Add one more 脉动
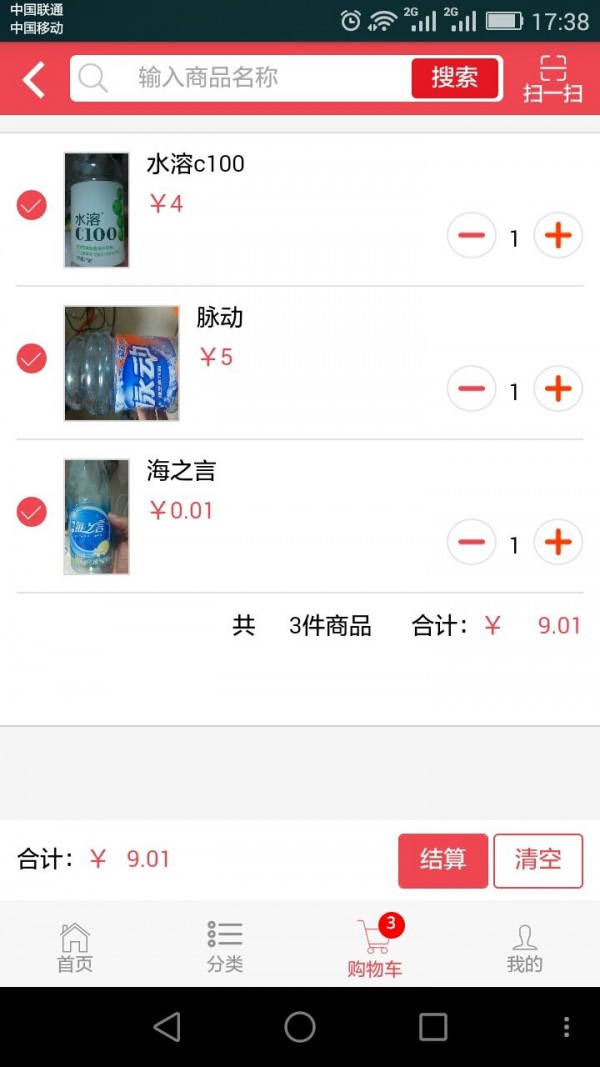600x1067 pixels. [x=558, y=389]
